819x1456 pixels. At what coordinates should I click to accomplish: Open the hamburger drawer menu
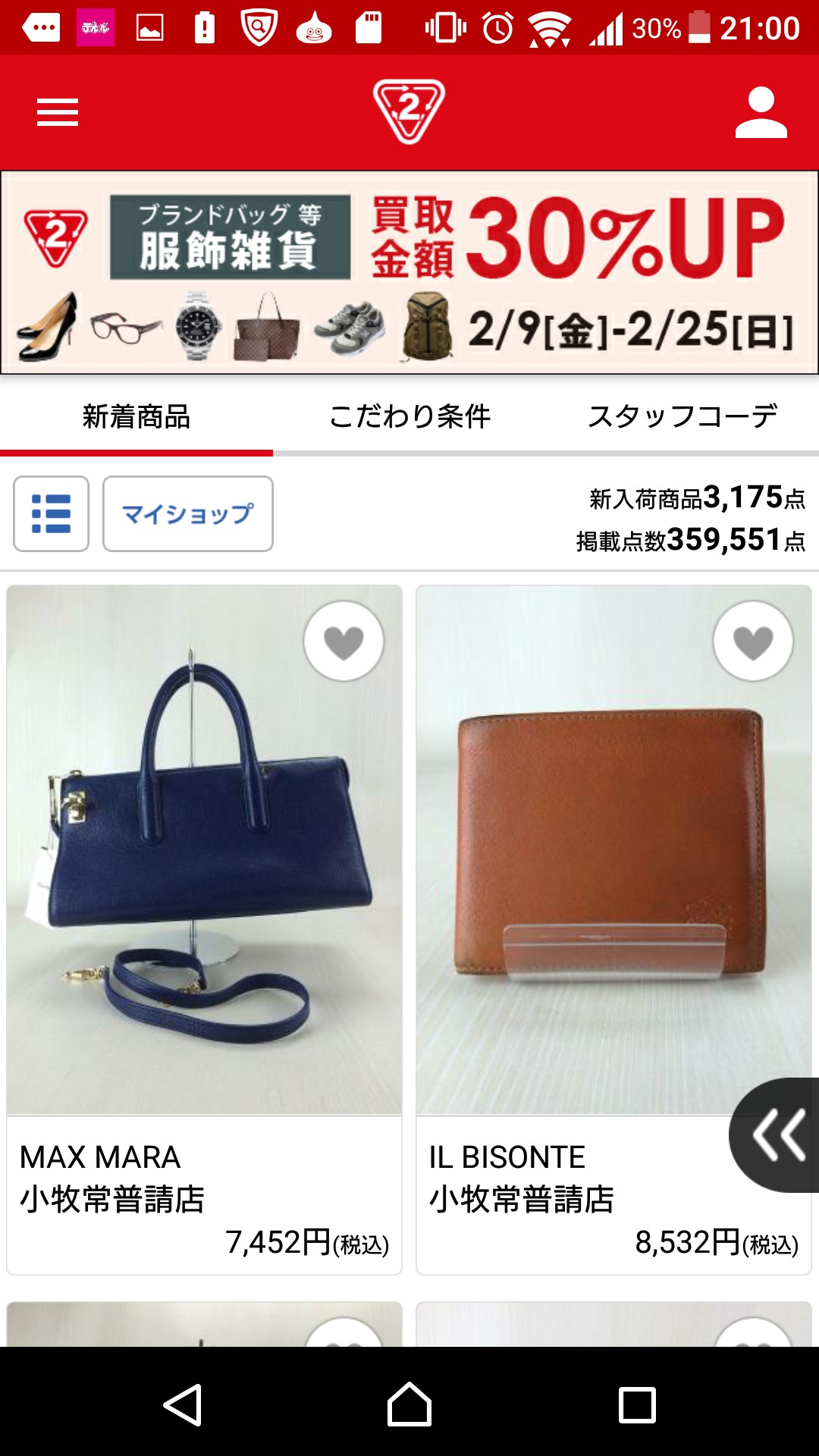point(58,112)
